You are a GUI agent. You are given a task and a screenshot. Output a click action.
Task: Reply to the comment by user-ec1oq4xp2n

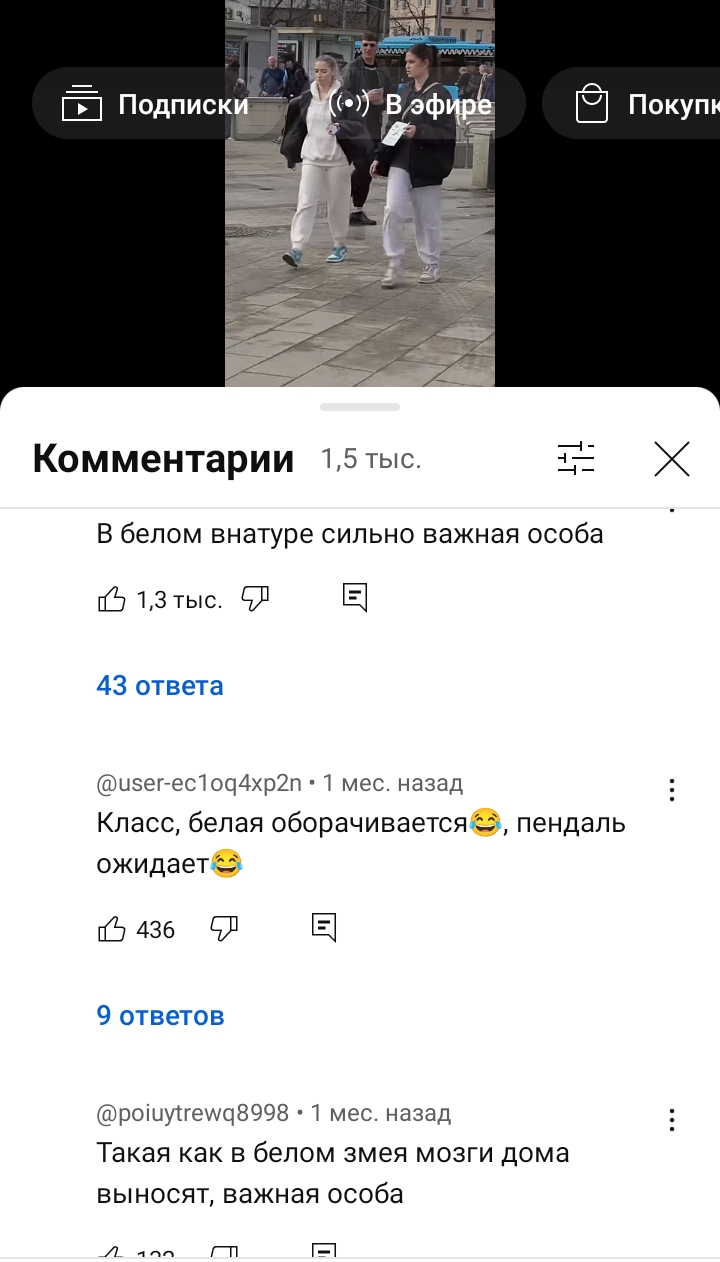tap(323, 927)
